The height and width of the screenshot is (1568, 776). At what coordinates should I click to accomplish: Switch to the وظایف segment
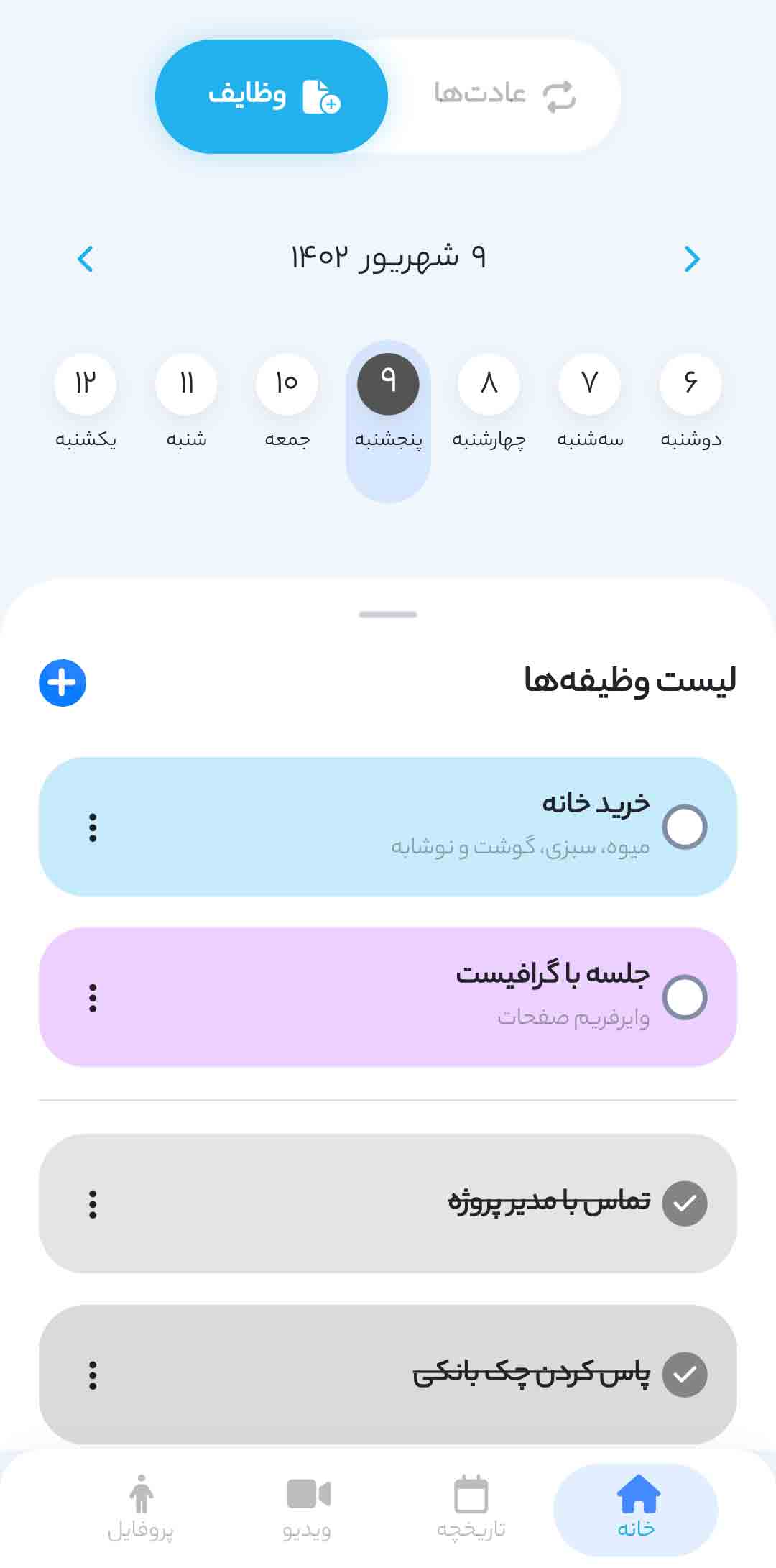click(x=272, y=96)
